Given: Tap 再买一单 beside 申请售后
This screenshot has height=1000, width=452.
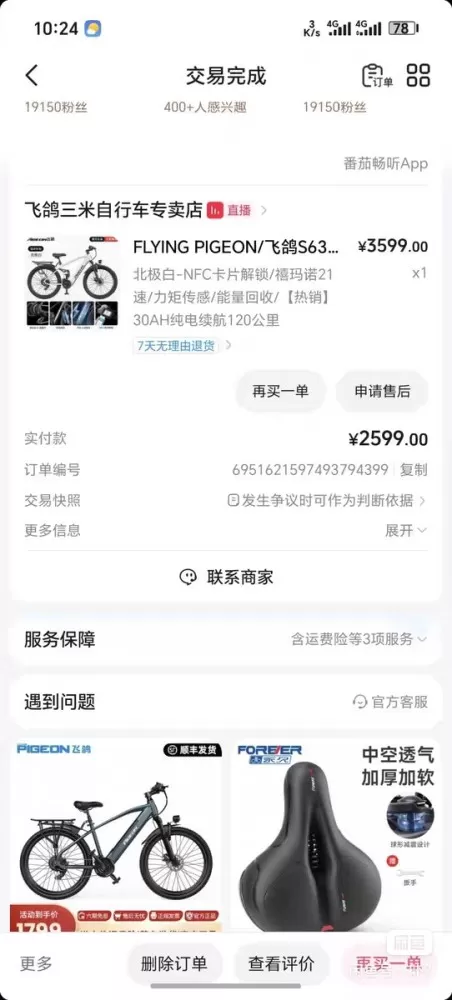Looking at the screenshot, I should [281, 392].
